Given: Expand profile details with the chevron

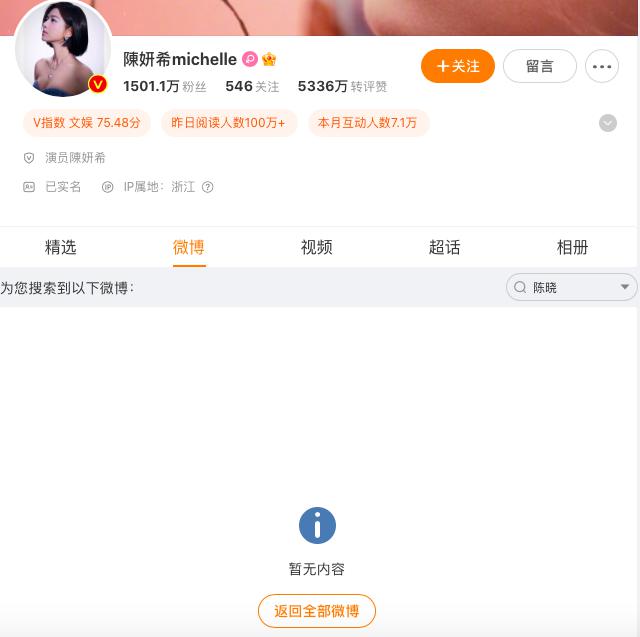Looking at the screenshot, I should 607,123.
